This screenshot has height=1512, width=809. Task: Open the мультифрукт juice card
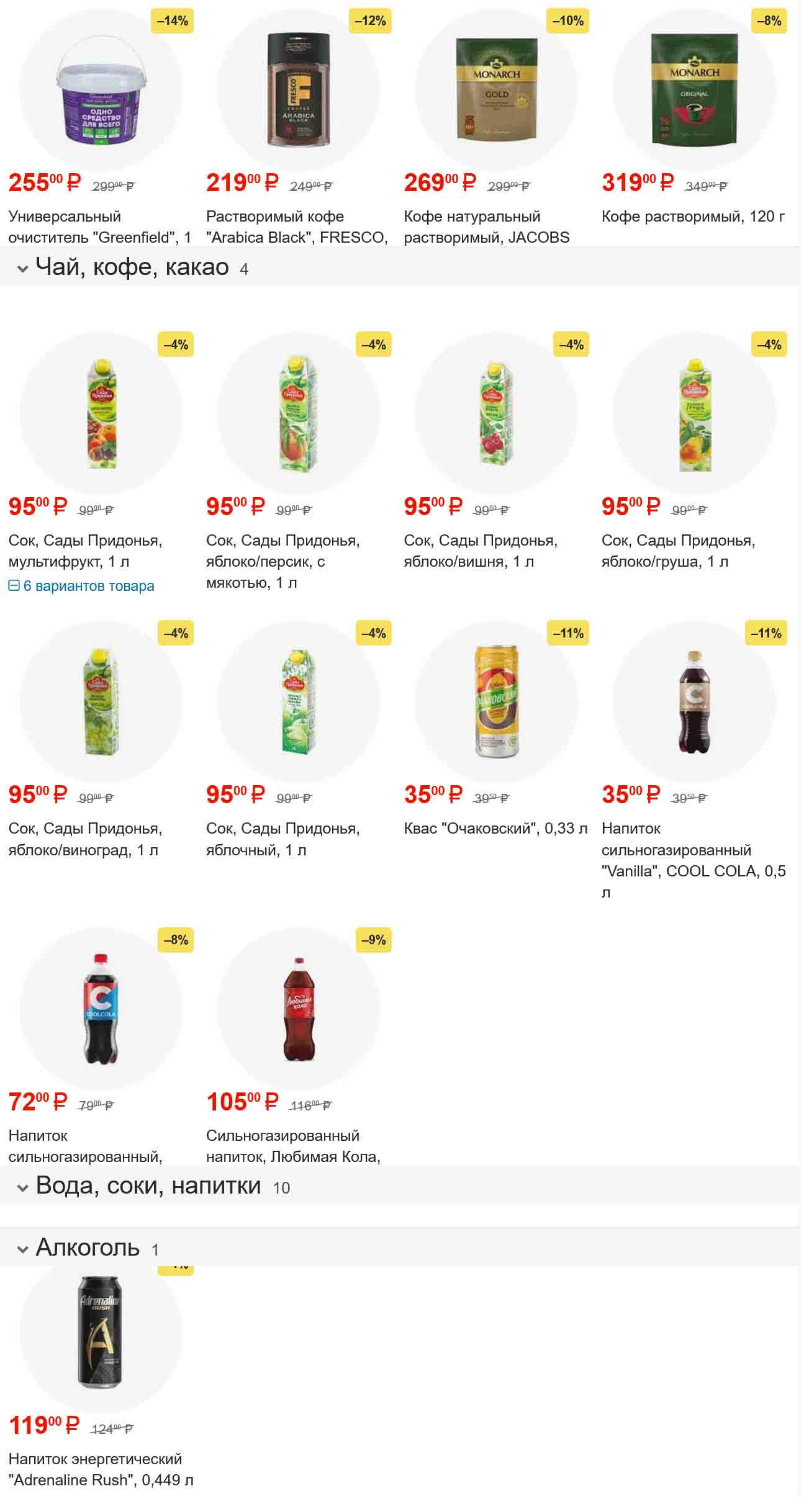point(100,415)
